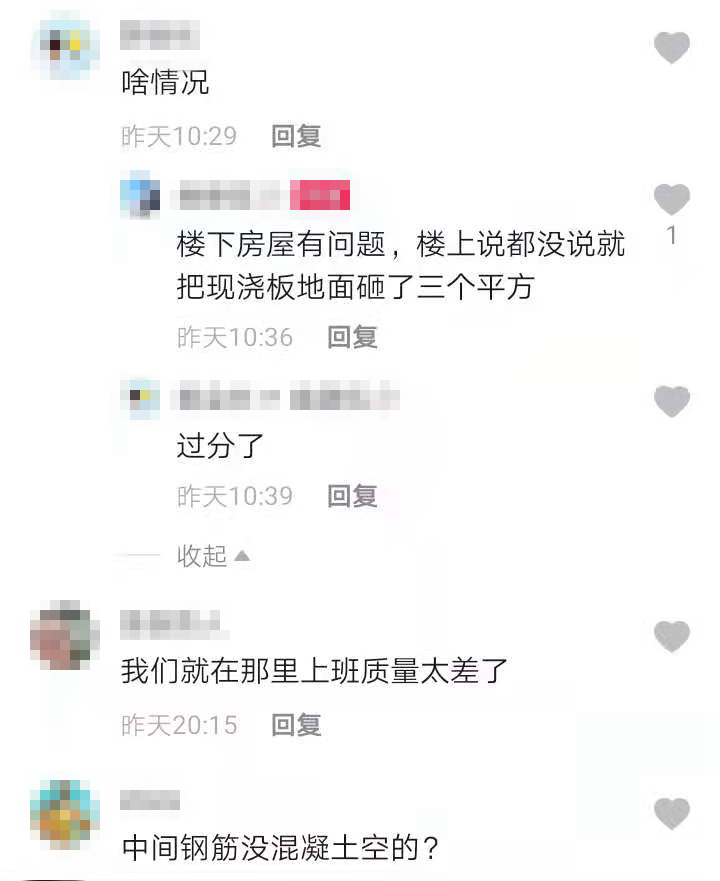Screen dimensions: 720x881
Task: Like the reply about 楼下房屋有问题
Action: tap(671, 200)
